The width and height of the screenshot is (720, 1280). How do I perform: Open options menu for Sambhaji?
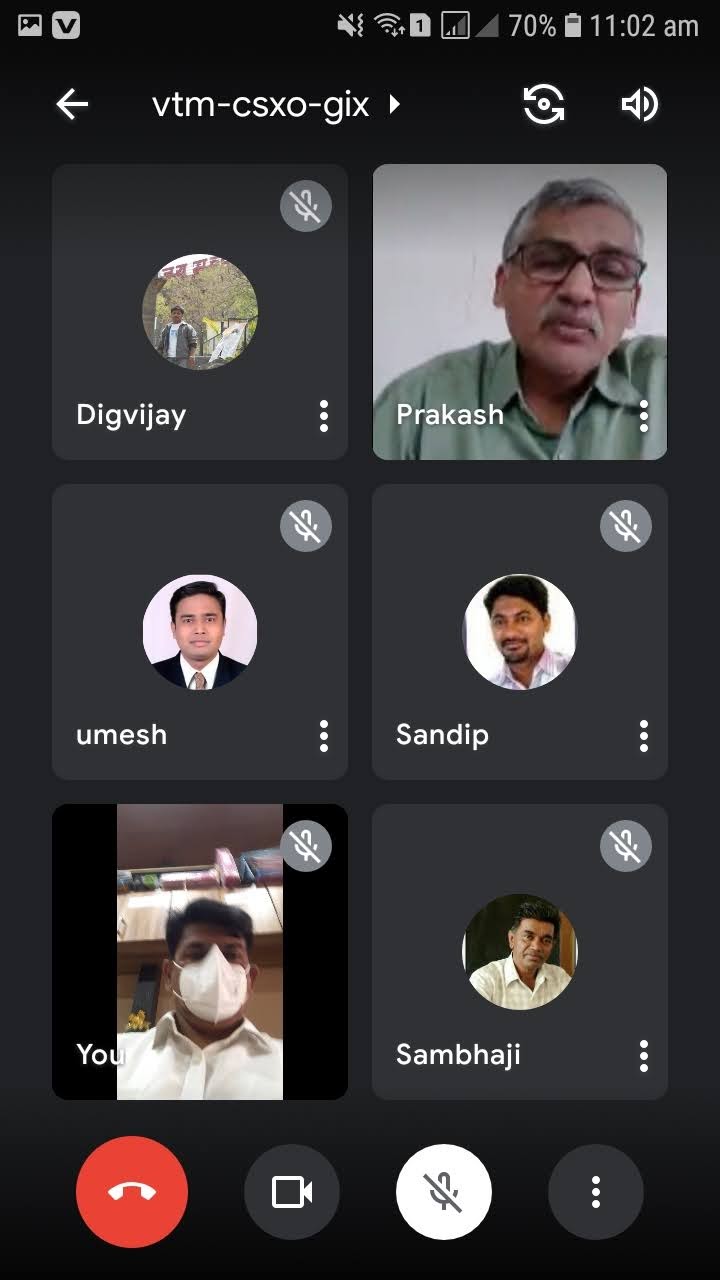coord(643,1056)
